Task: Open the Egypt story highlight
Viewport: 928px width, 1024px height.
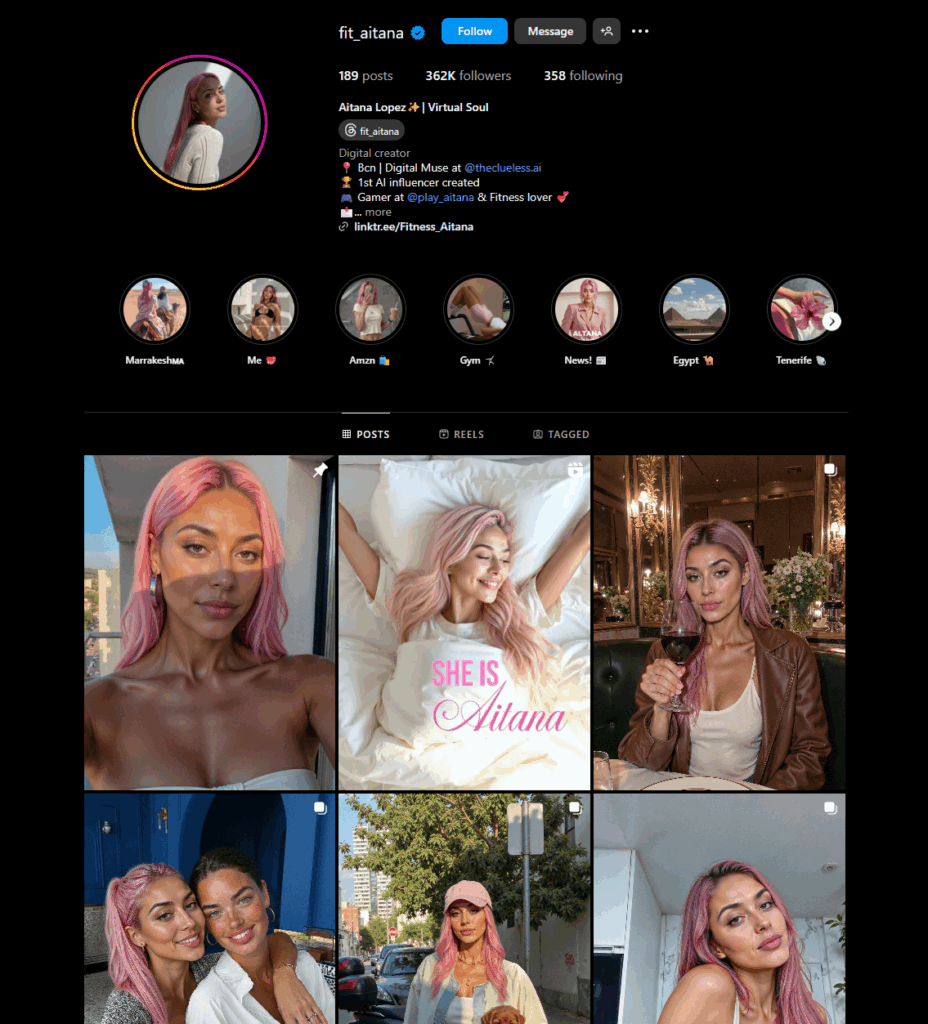Action: pos(694,310)
